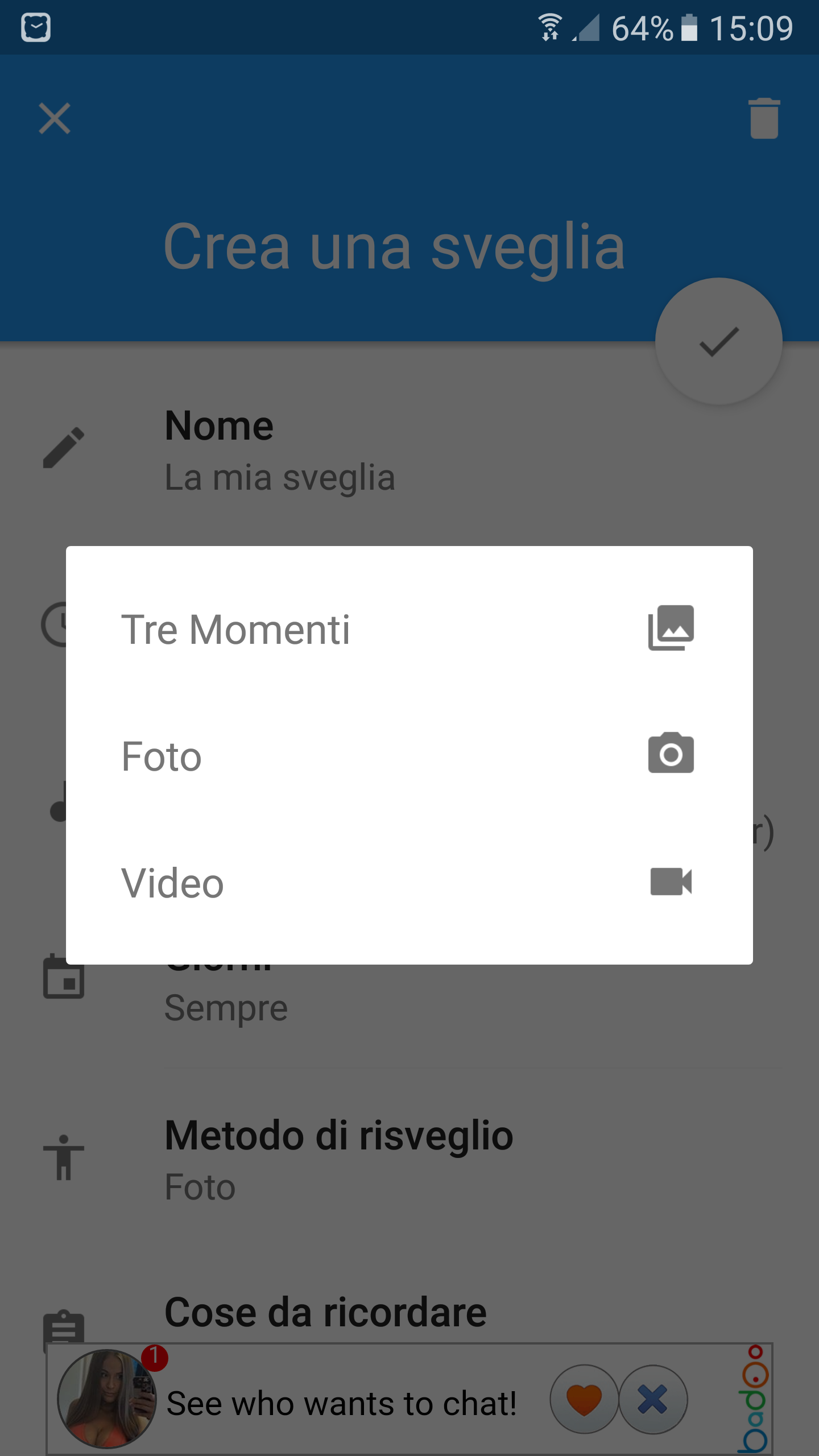Edit the Nome alarm name row
Viewport: 819px width, 1456px height.
(x=409, y=449)
